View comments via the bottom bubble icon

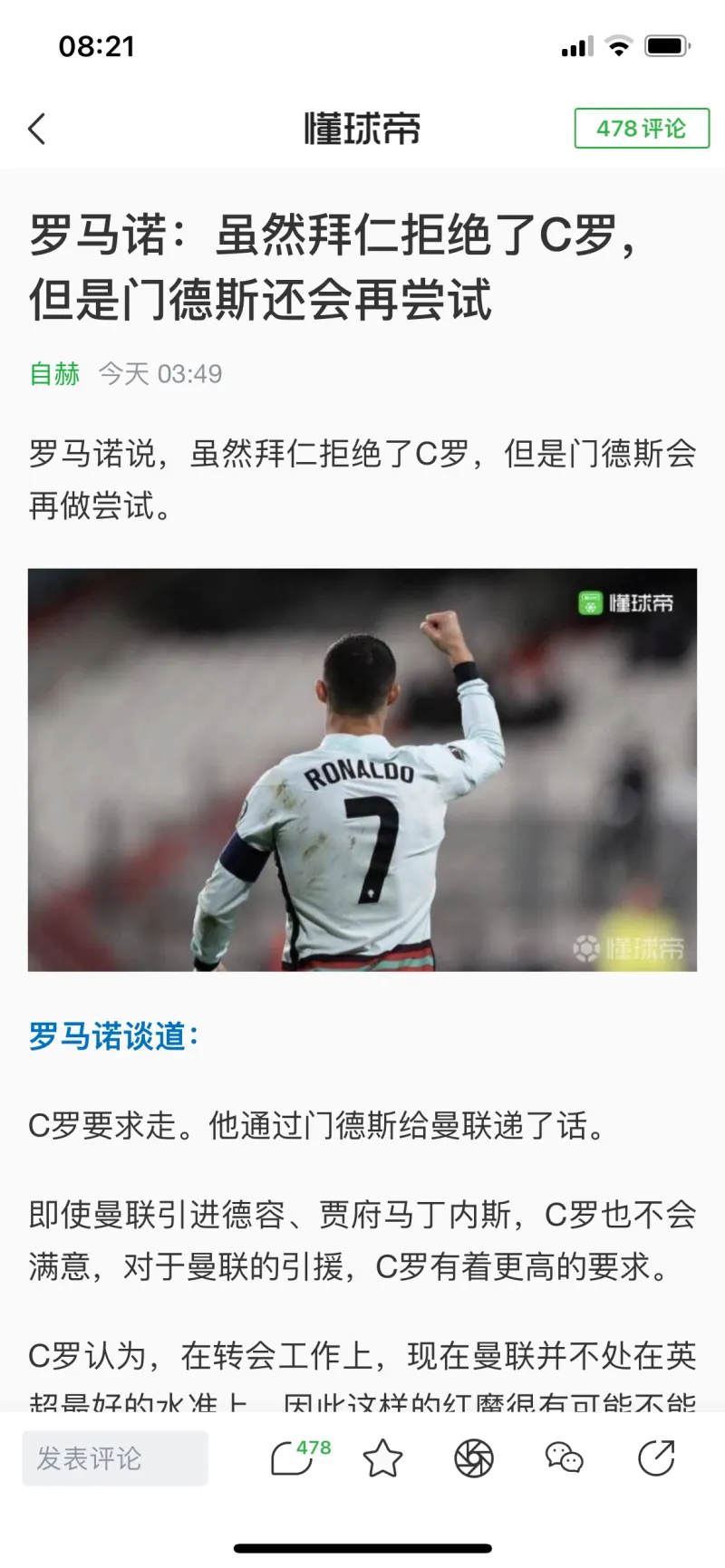(x=295, y=1458)
